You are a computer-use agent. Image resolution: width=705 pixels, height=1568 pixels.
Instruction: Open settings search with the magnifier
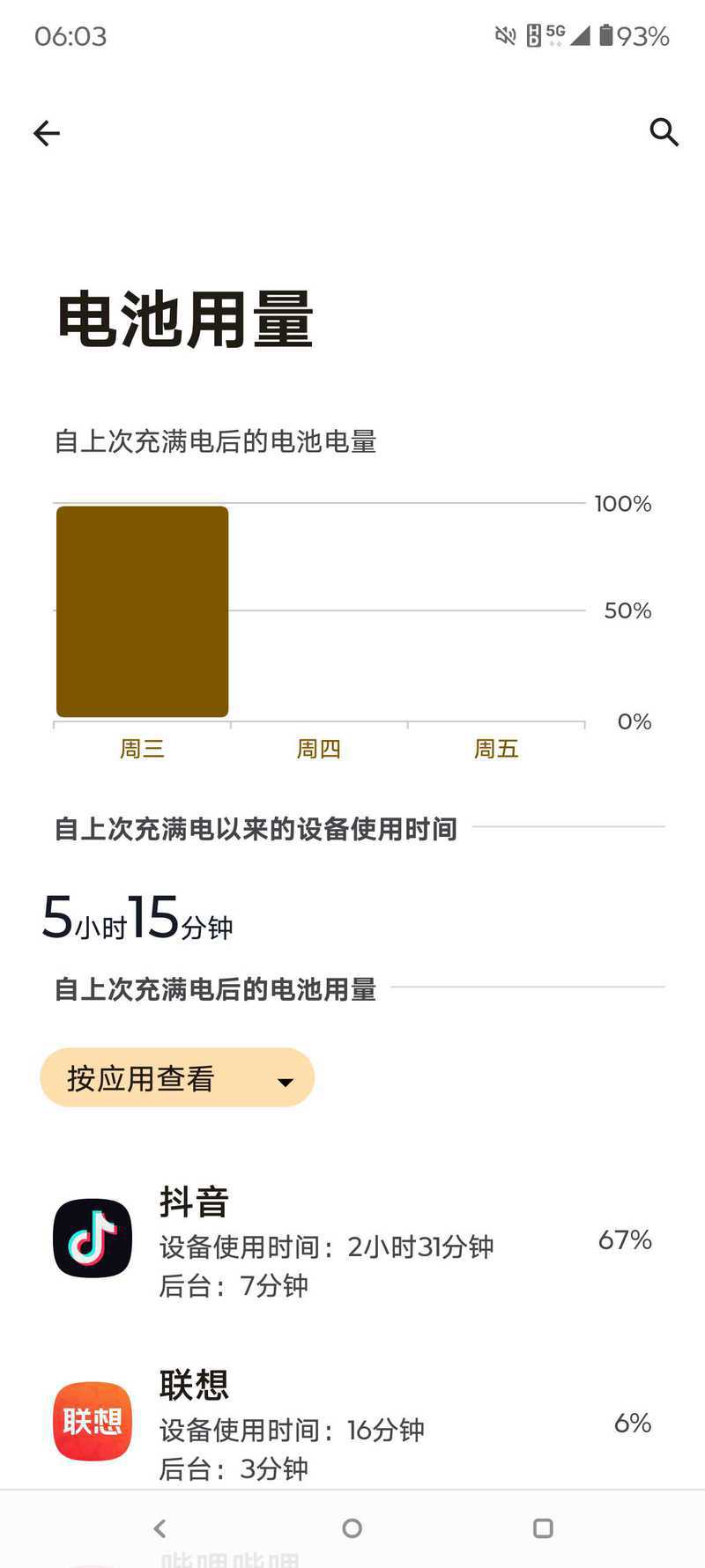click(664, 132)
